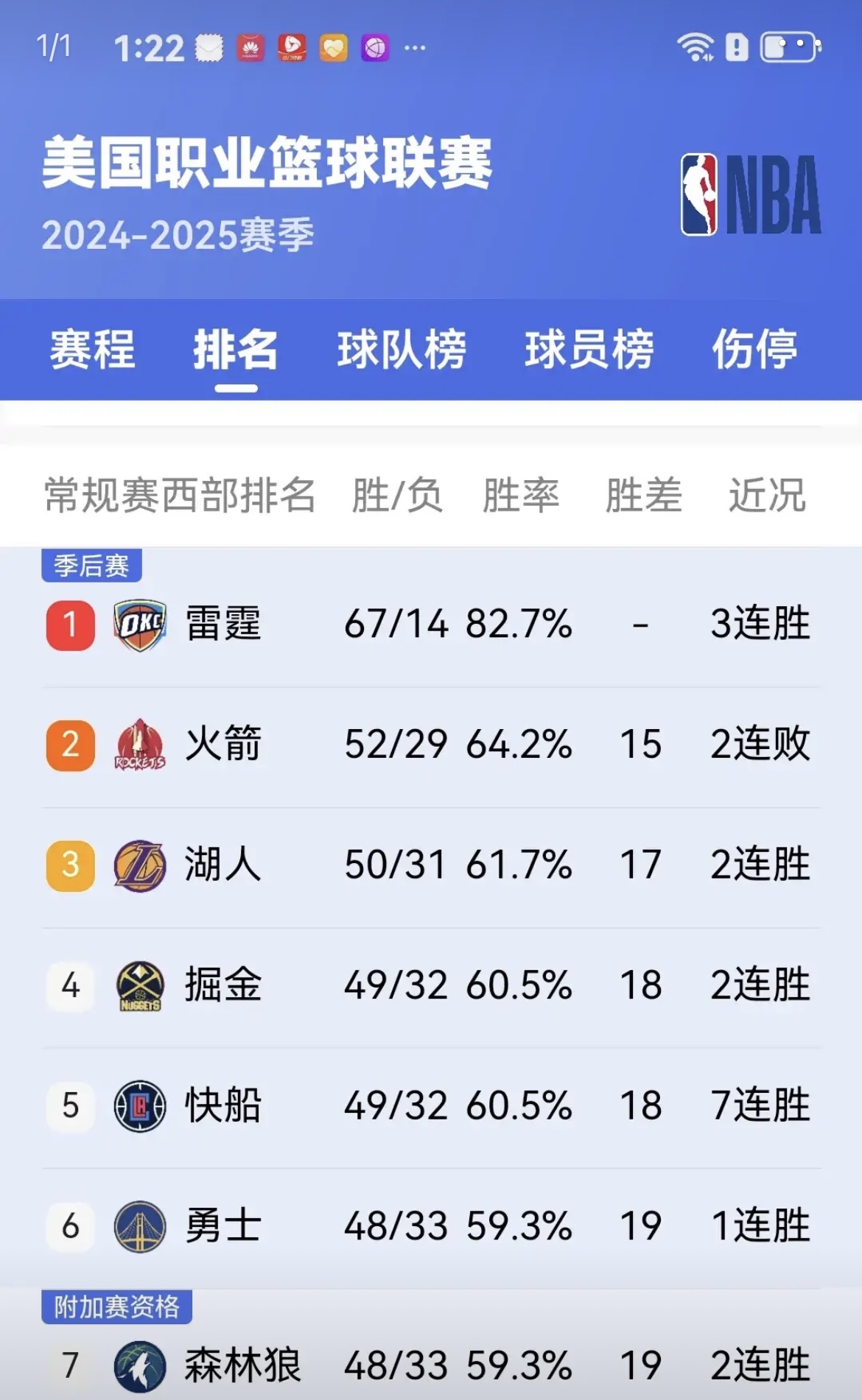The height and width of the screenshot is (1400, 862).
Task: Switch to the 球员榜 tab
Action: (x=589, y=349)
